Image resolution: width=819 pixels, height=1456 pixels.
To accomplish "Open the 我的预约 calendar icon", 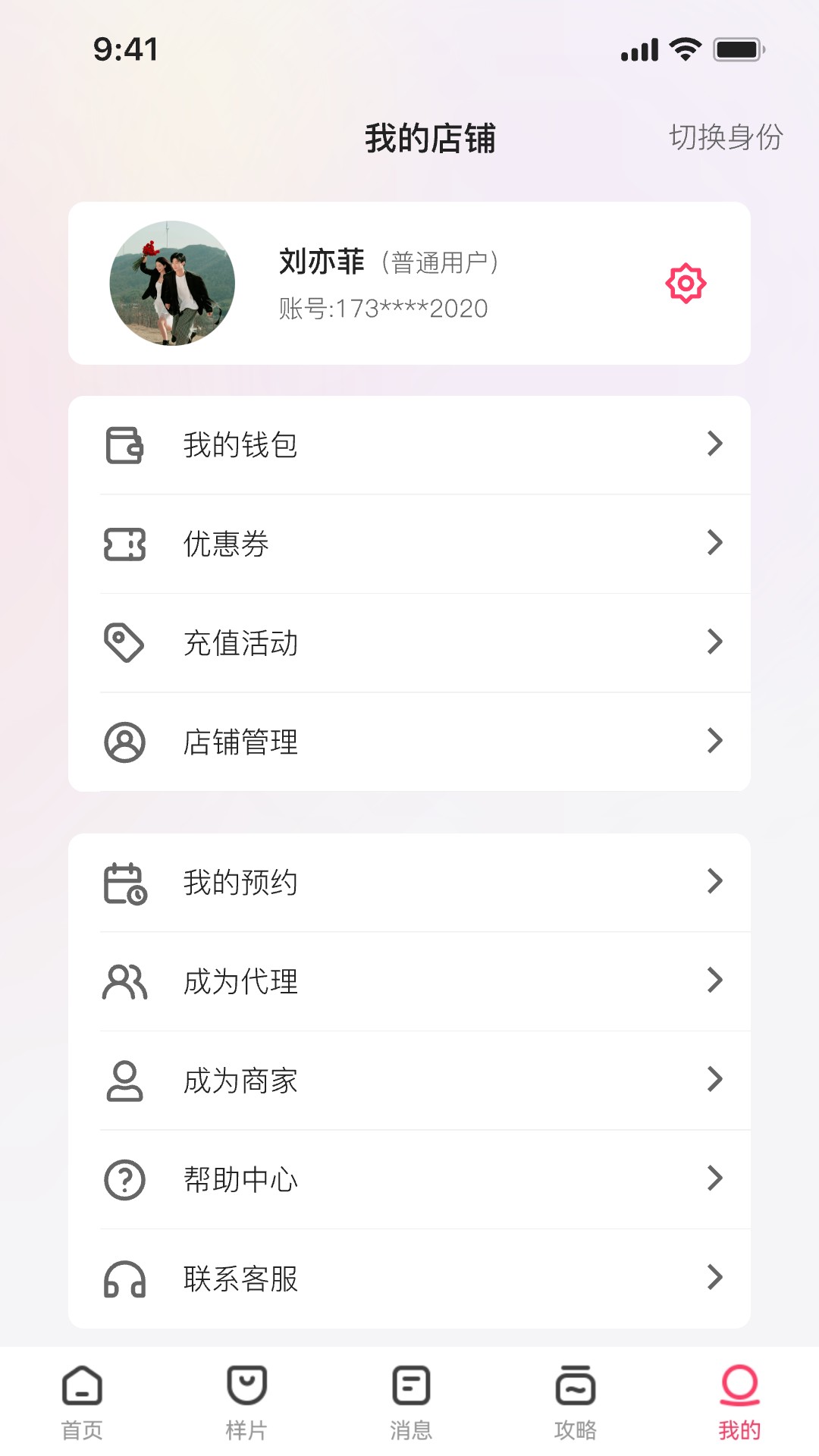I will (x=126, y=882).
